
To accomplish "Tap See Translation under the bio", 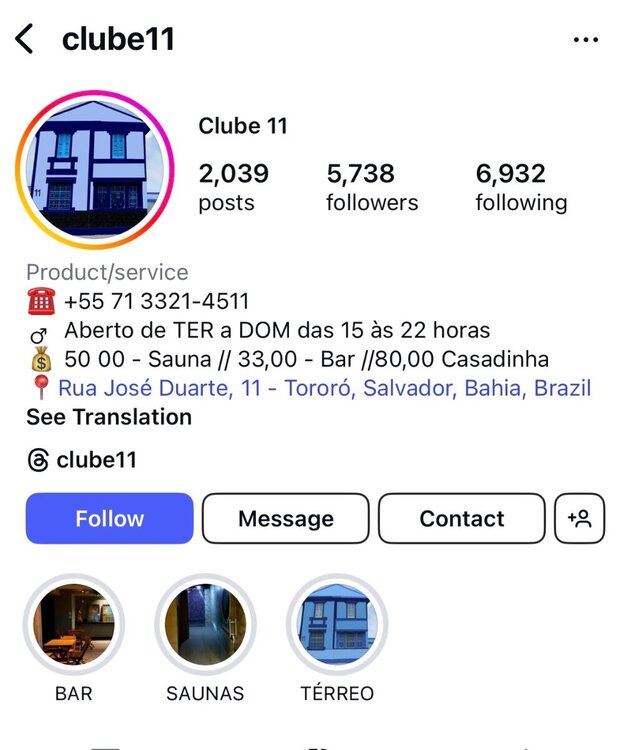I will (109, 417).
